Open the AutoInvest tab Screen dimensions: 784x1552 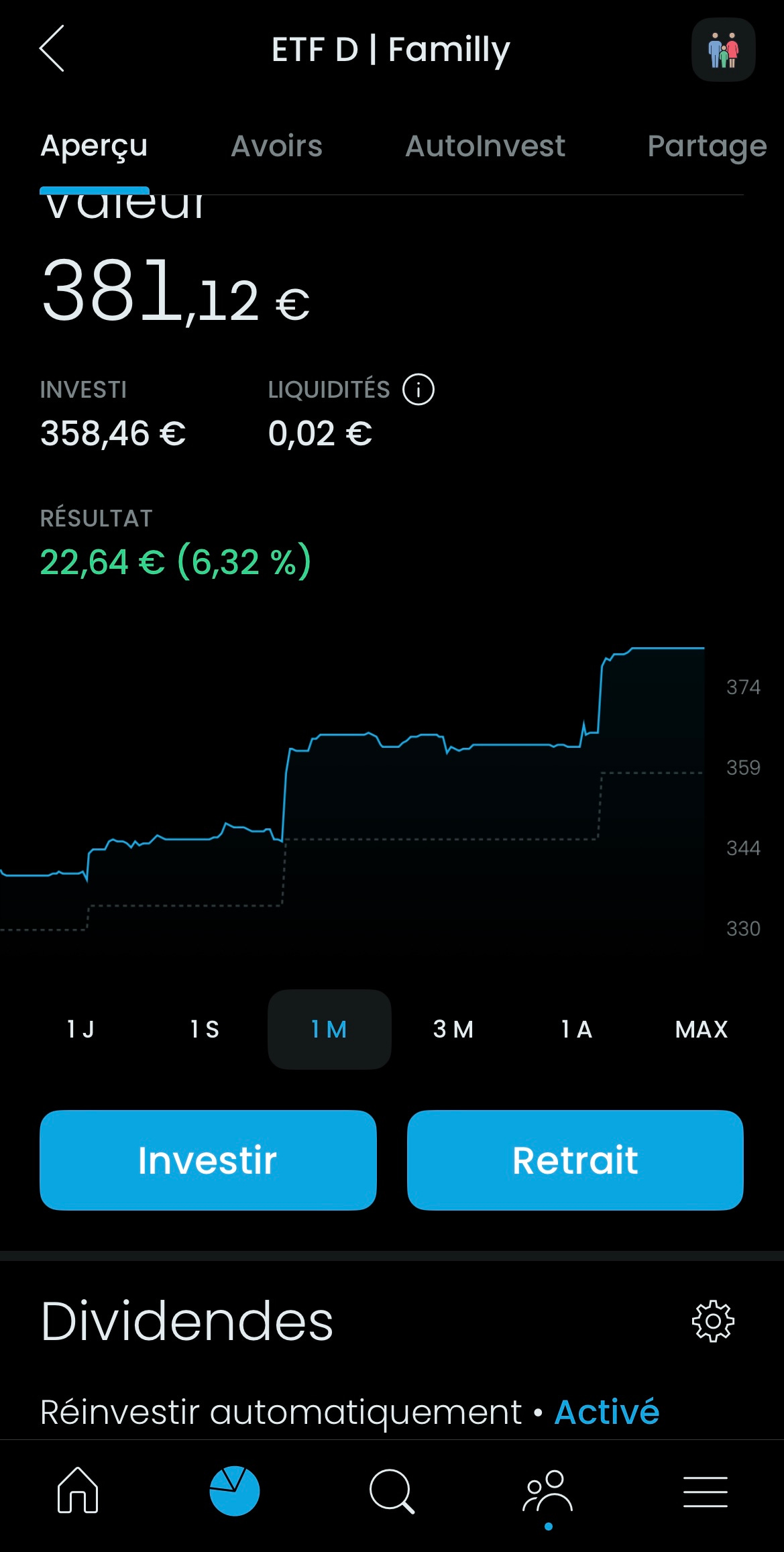tap(485, 146)
